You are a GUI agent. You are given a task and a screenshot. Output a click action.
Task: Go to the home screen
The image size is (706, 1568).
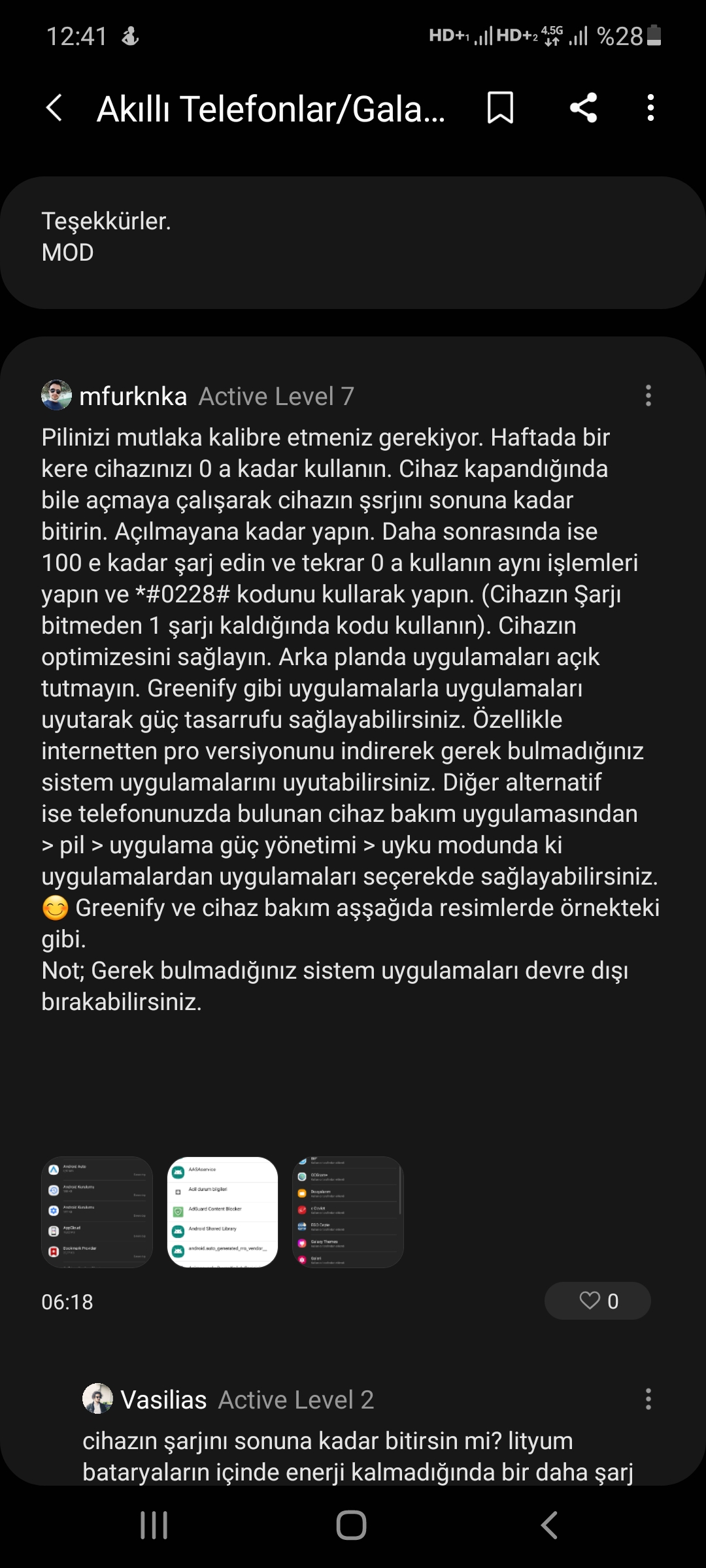tap(352, 1526)
